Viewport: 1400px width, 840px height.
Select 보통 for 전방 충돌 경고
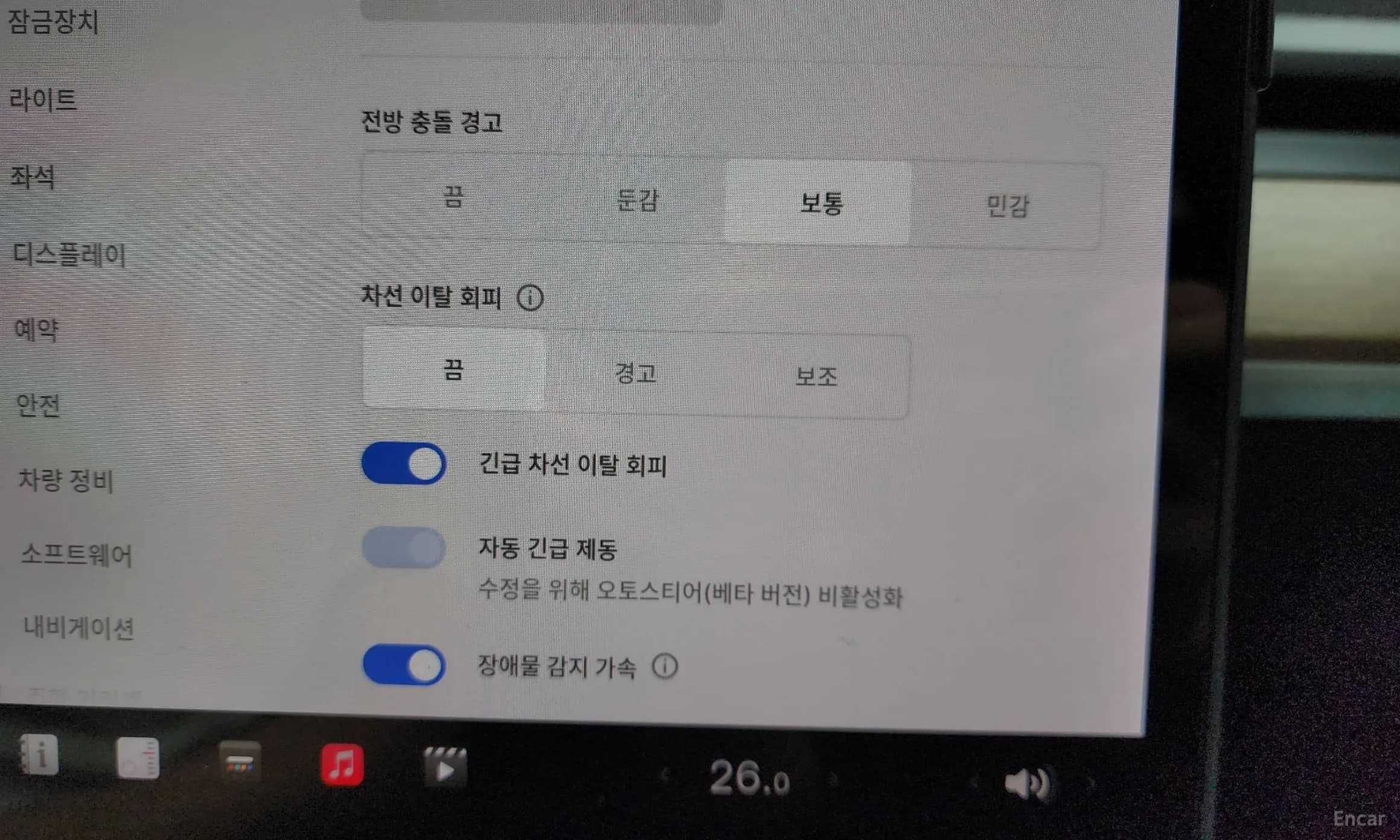pyautogui.click(x=821, y=203)
